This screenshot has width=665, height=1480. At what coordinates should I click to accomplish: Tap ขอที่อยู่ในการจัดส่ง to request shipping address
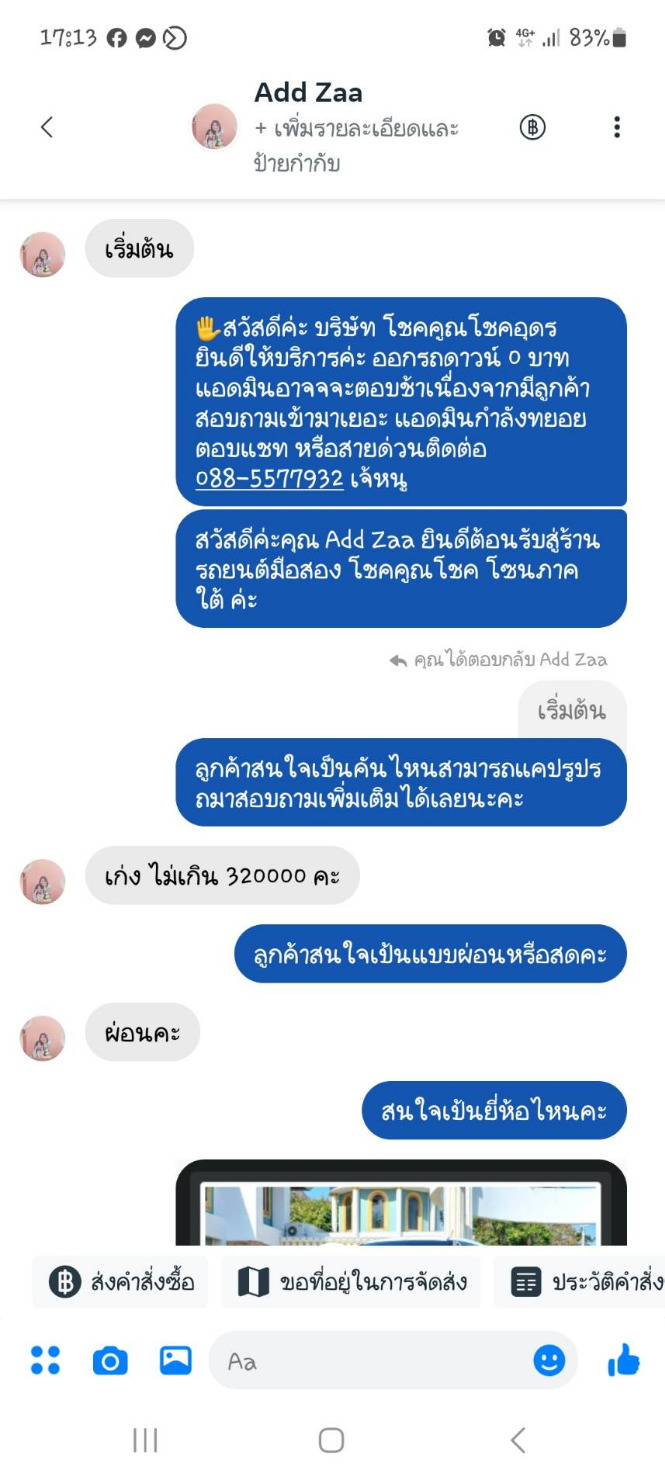(353, 1282)
